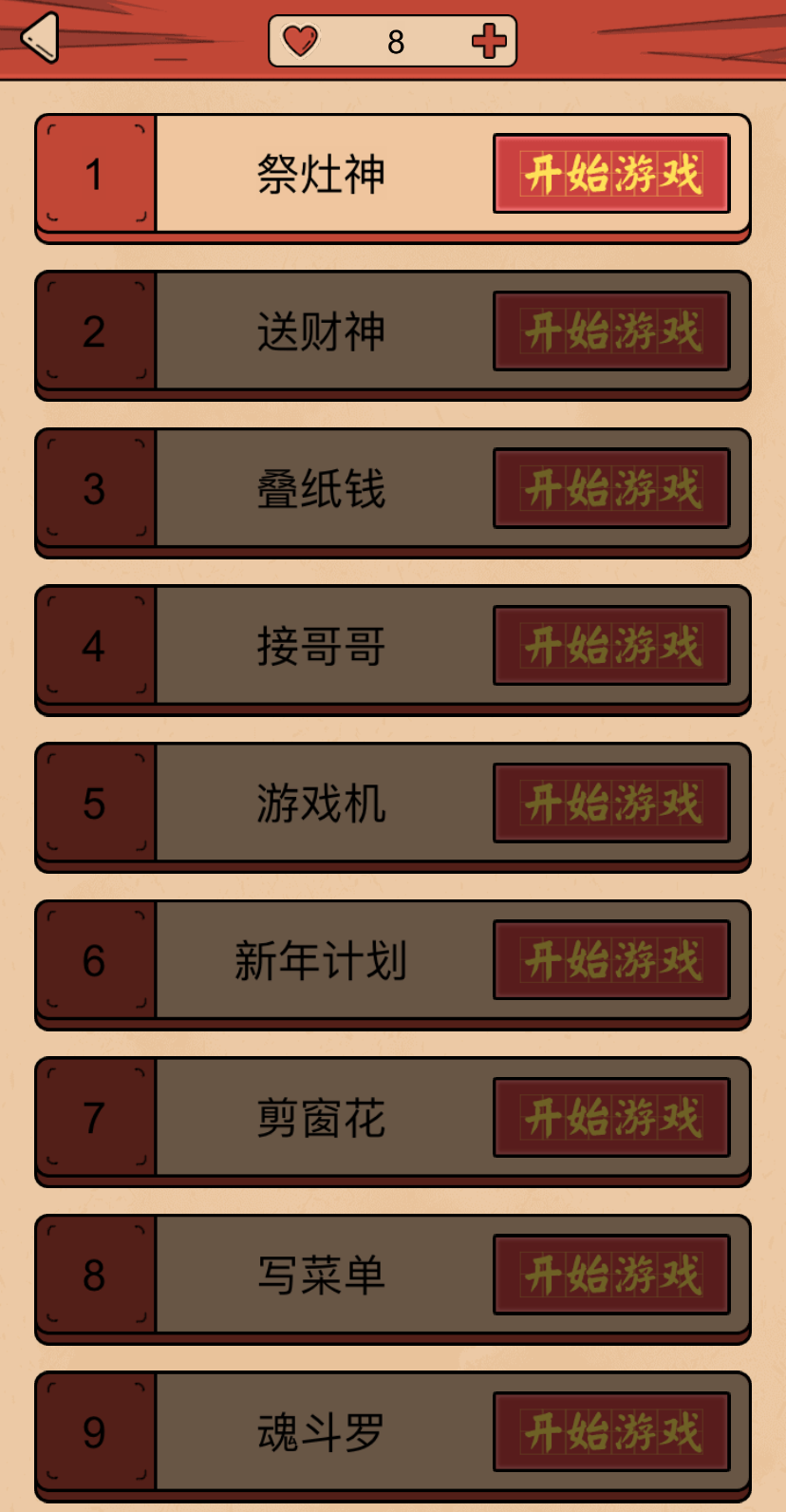Screen dimensions: 786x1512
Task: Click the back arrow icon
Action: pyautogui.click(x=38, y=36)
